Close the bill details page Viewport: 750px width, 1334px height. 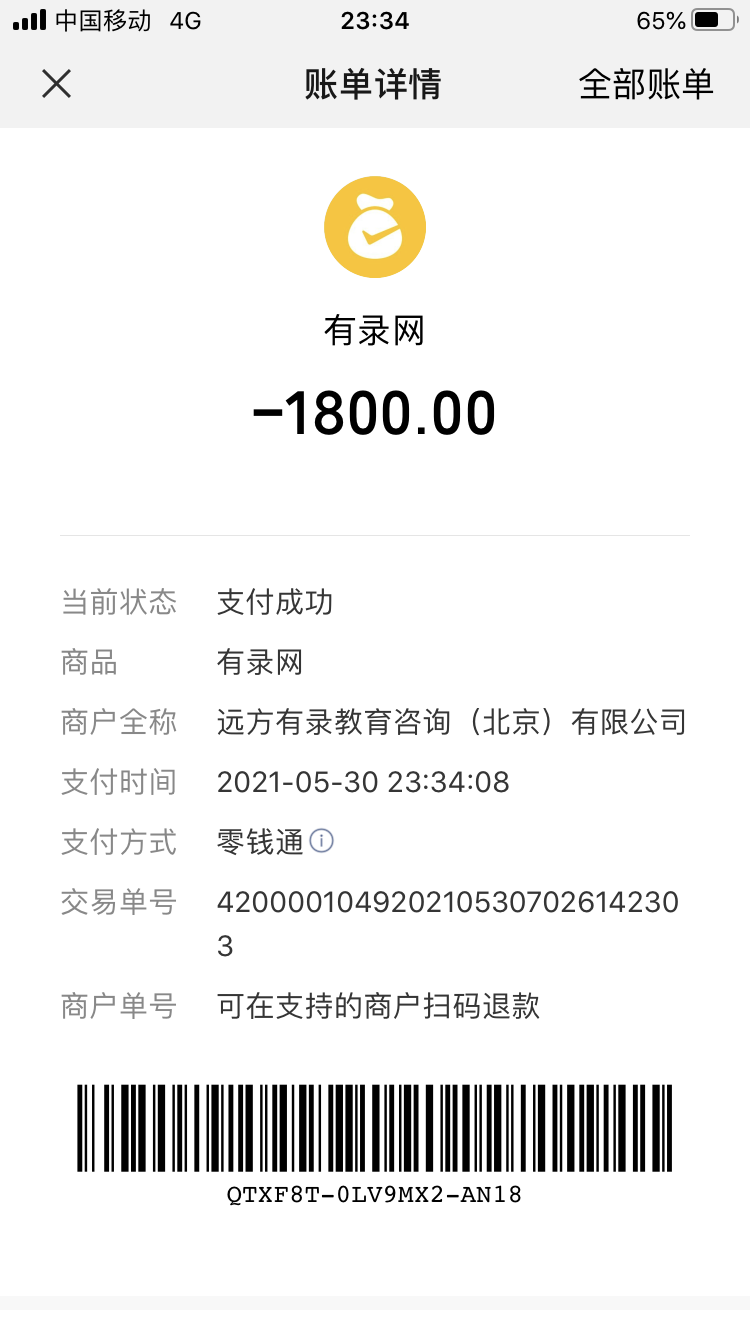pyautogui.click(x=57, y=84)
